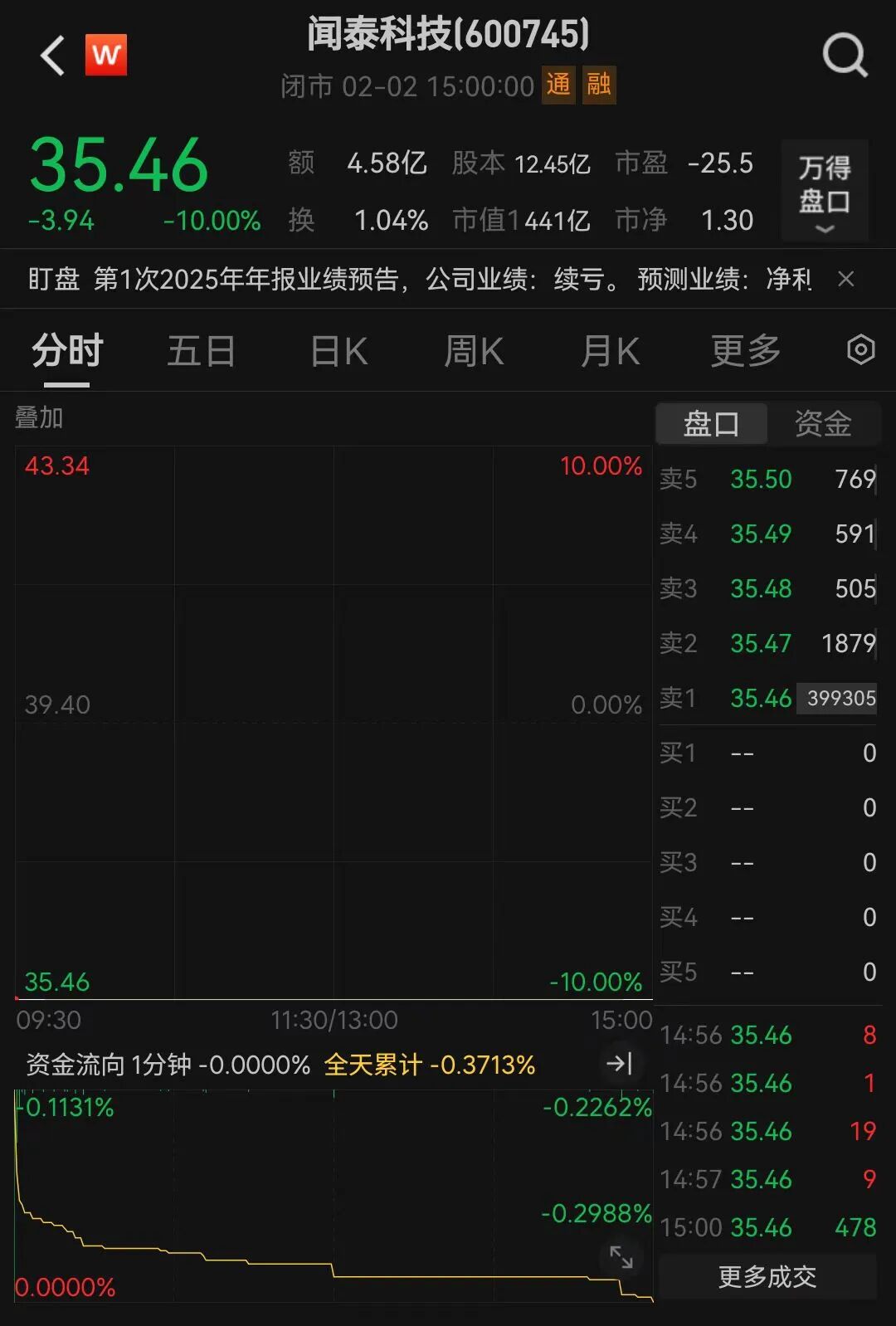Expand the capital flow chart fullscreen
Screen dimensions: 896x1326
[x=621, y=1257]
